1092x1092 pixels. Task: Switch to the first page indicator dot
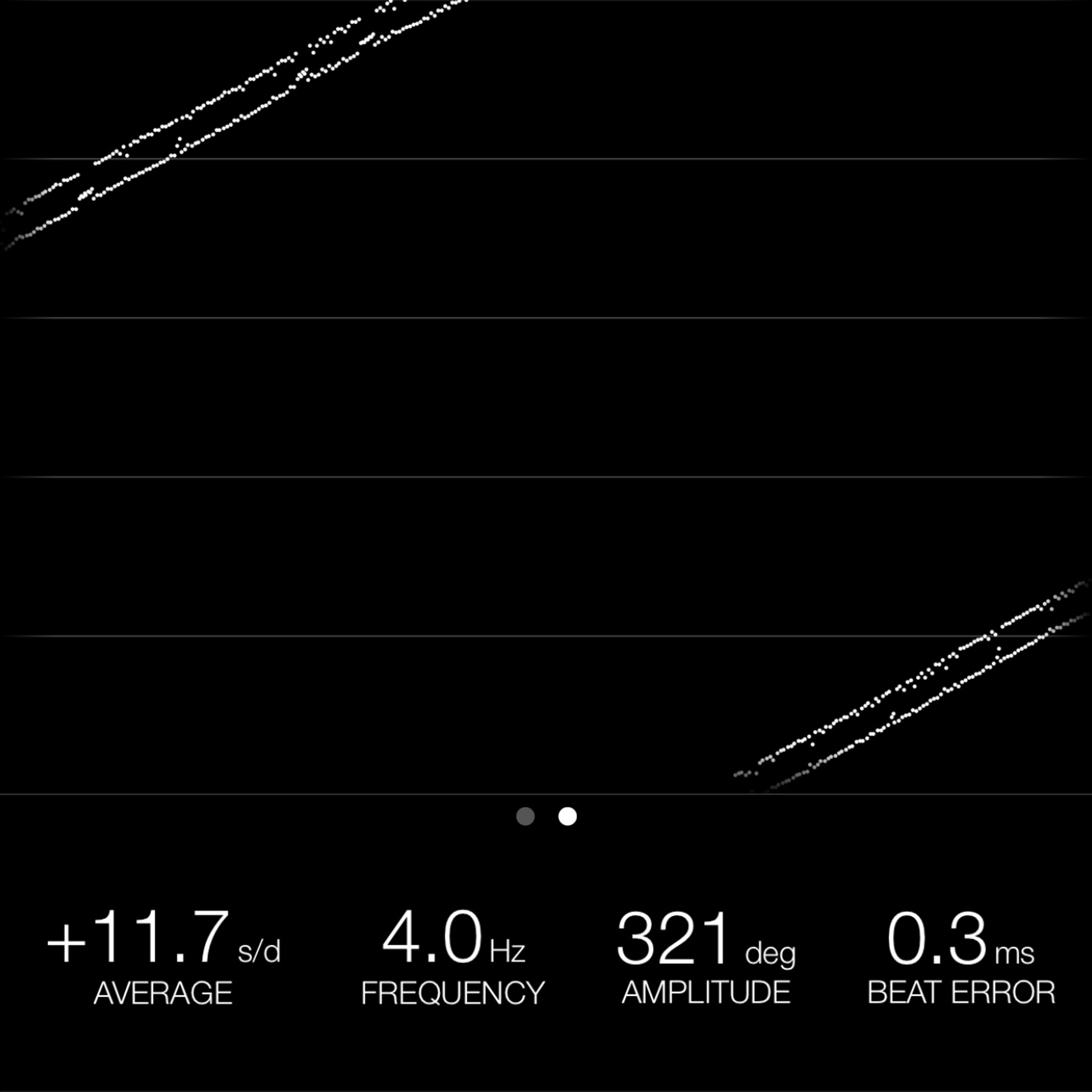pyautogui.click(x=525, y=816)
